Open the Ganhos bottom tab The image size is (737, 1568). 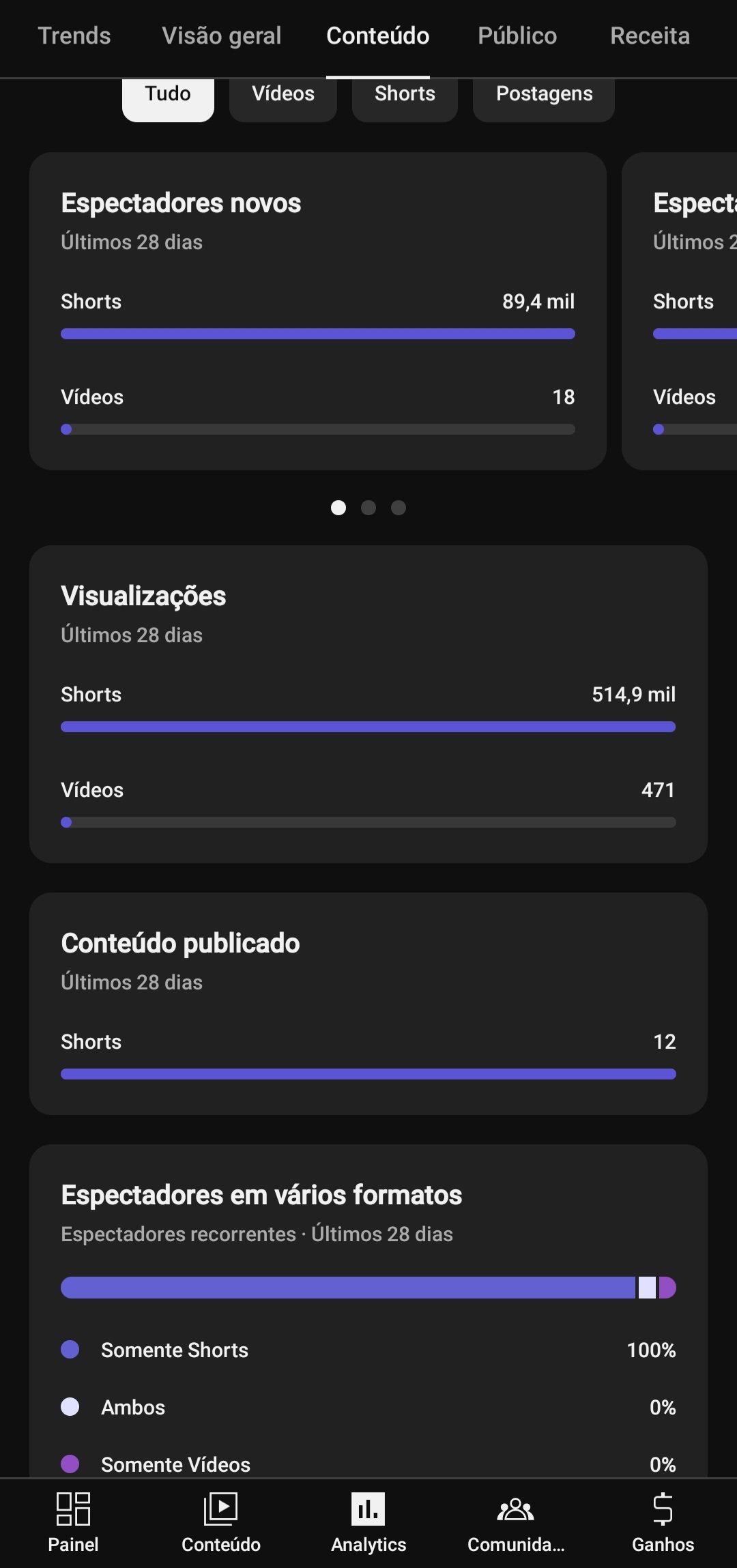(x=663, y=1523)
